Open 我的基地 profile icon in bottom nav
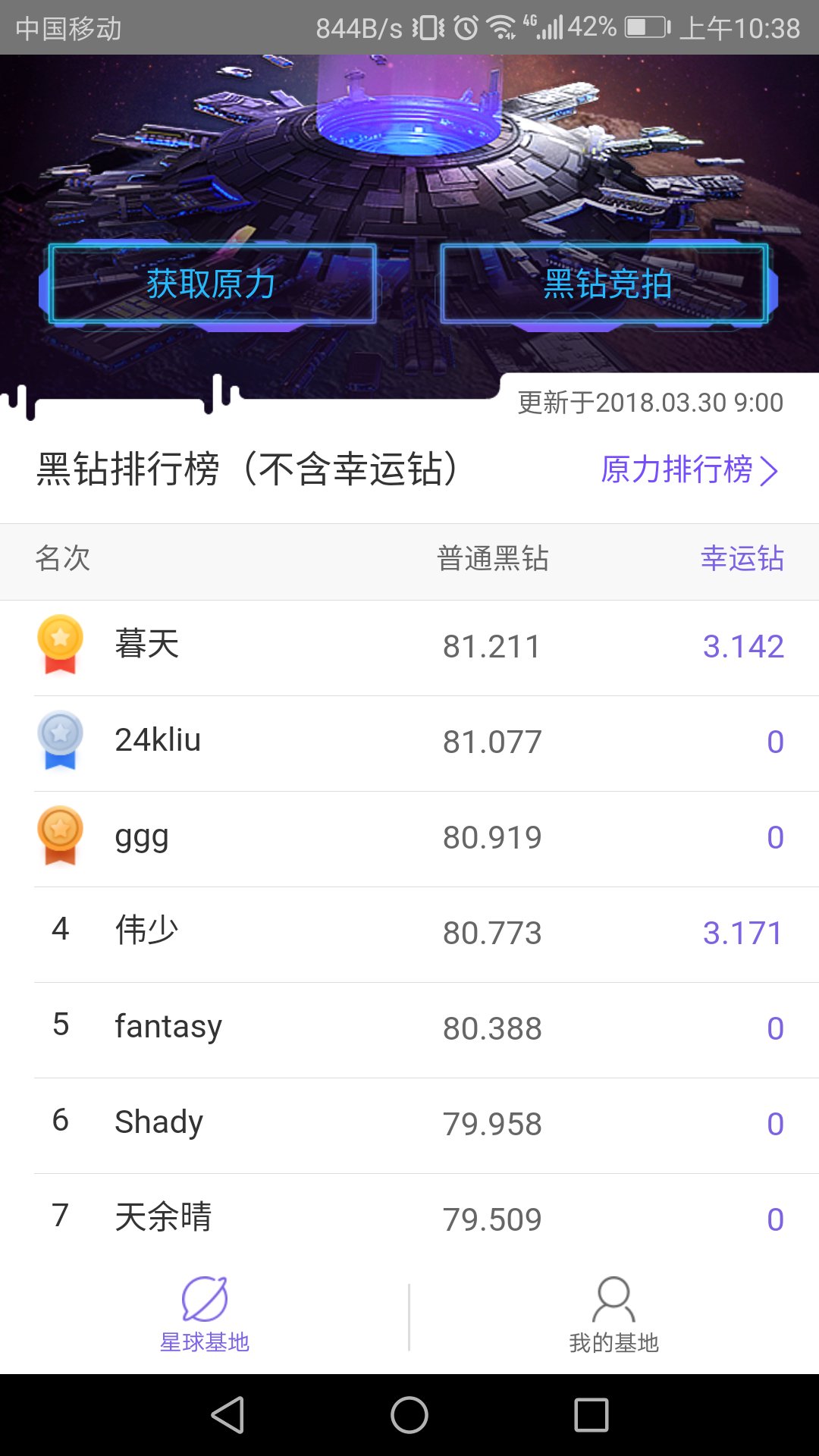The height and width of the screenshot is (1456, 819). pos(614,1297)
